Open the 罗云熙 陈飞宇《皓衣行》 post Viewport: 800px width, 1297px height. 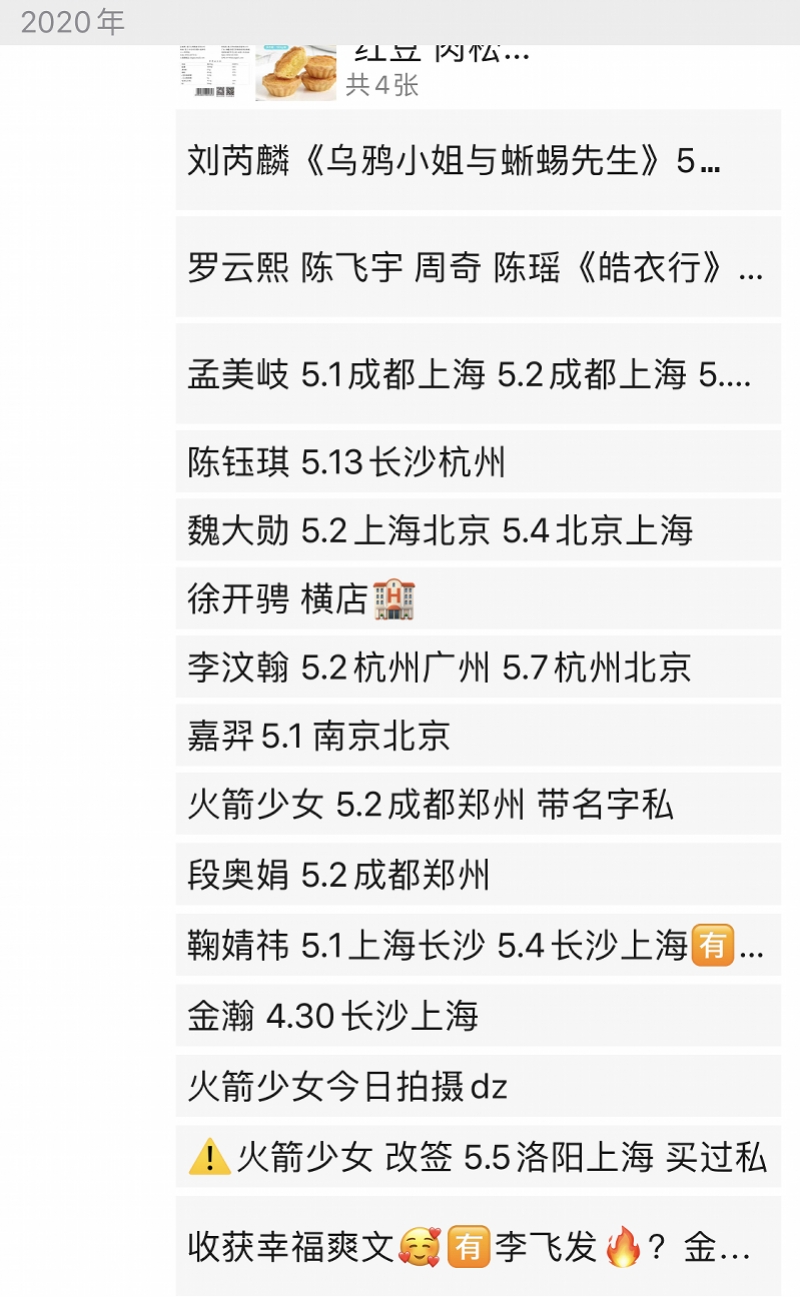pyautogui.click(x=478, y=267)
